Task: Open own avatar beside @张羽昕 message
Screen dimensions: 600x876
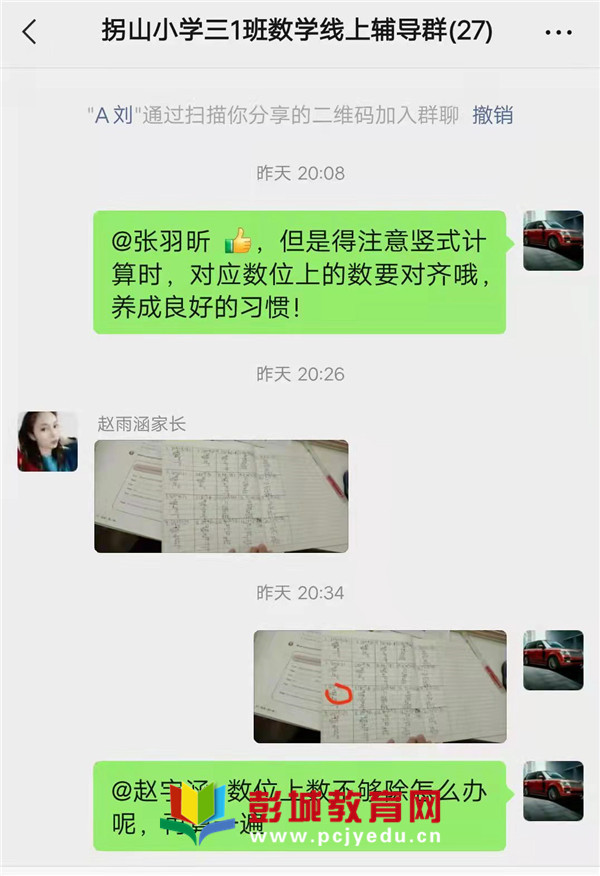Action: pyautogui.click(x=553, y=241)
